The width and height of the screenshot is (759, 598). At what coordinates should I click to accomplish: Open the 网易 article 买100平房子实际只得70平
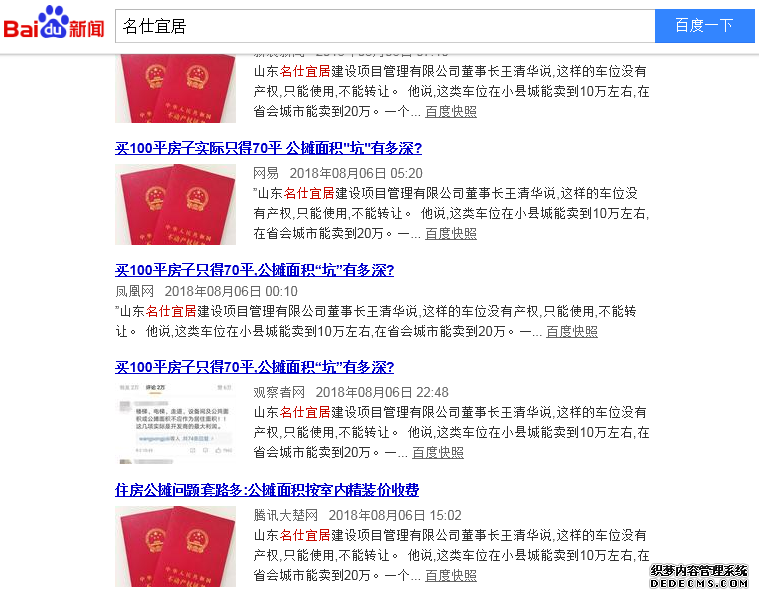tap(268, 148)
